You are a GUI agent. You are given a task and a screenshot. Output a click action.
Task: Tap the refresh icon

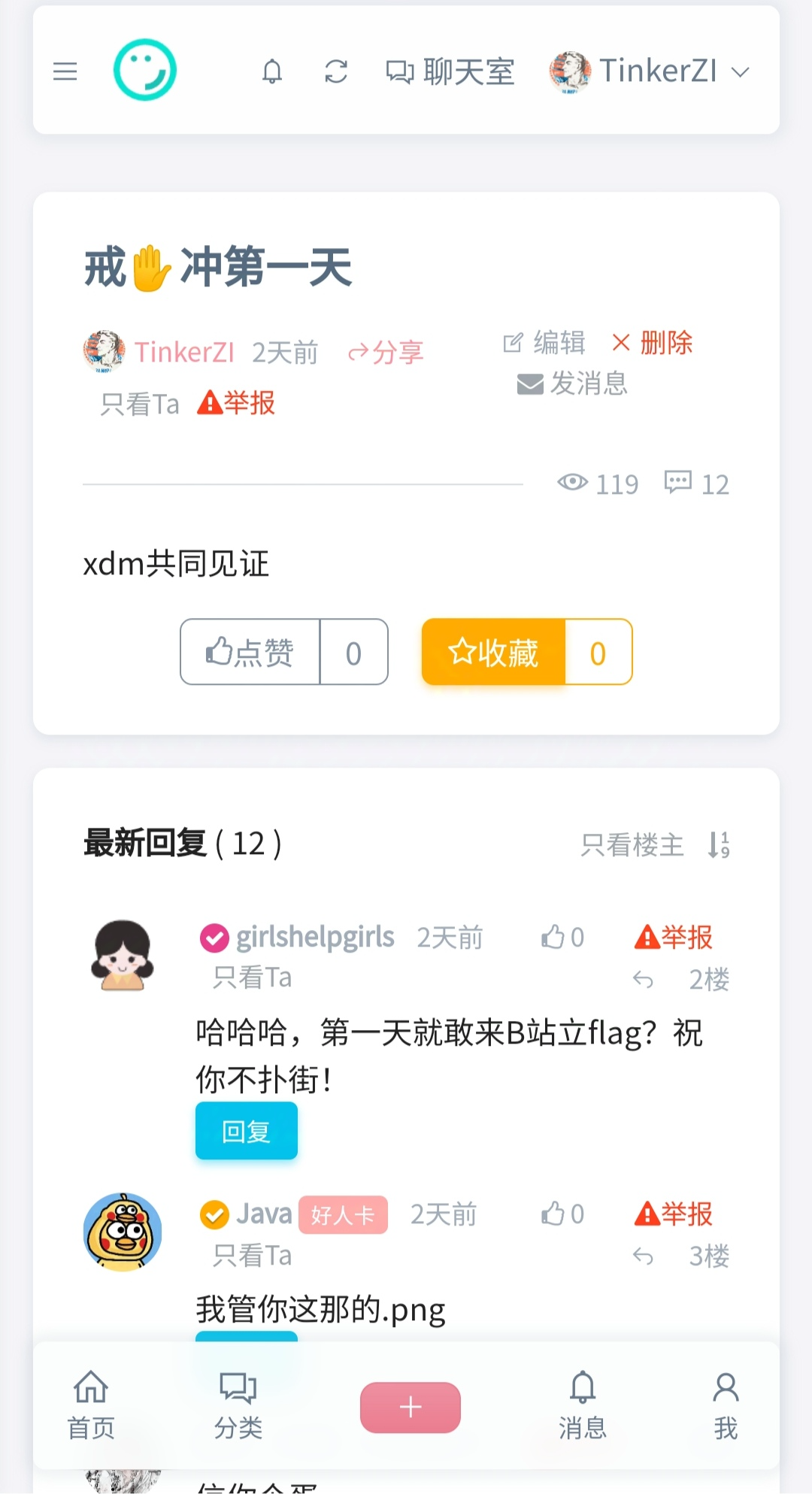click(336, 71)
